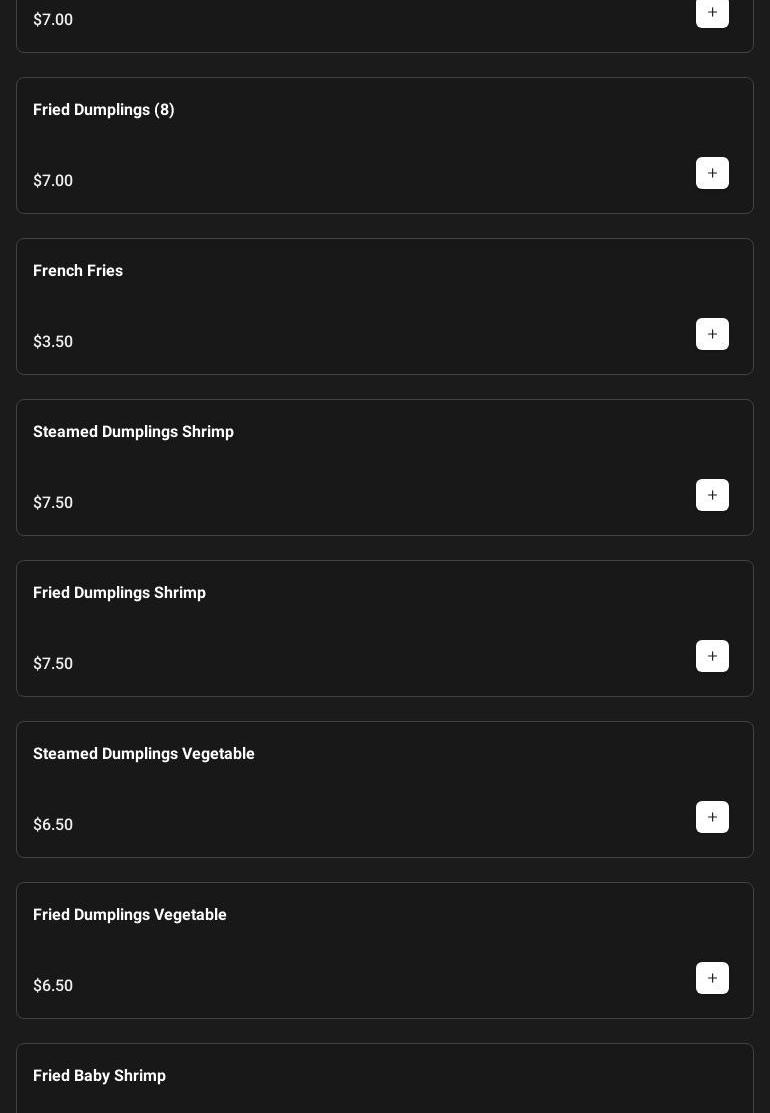Image resolution: width=770 pixels, height=1113 pixels.
Task: Add French Fries with the plus button
Action: point(712,334)
